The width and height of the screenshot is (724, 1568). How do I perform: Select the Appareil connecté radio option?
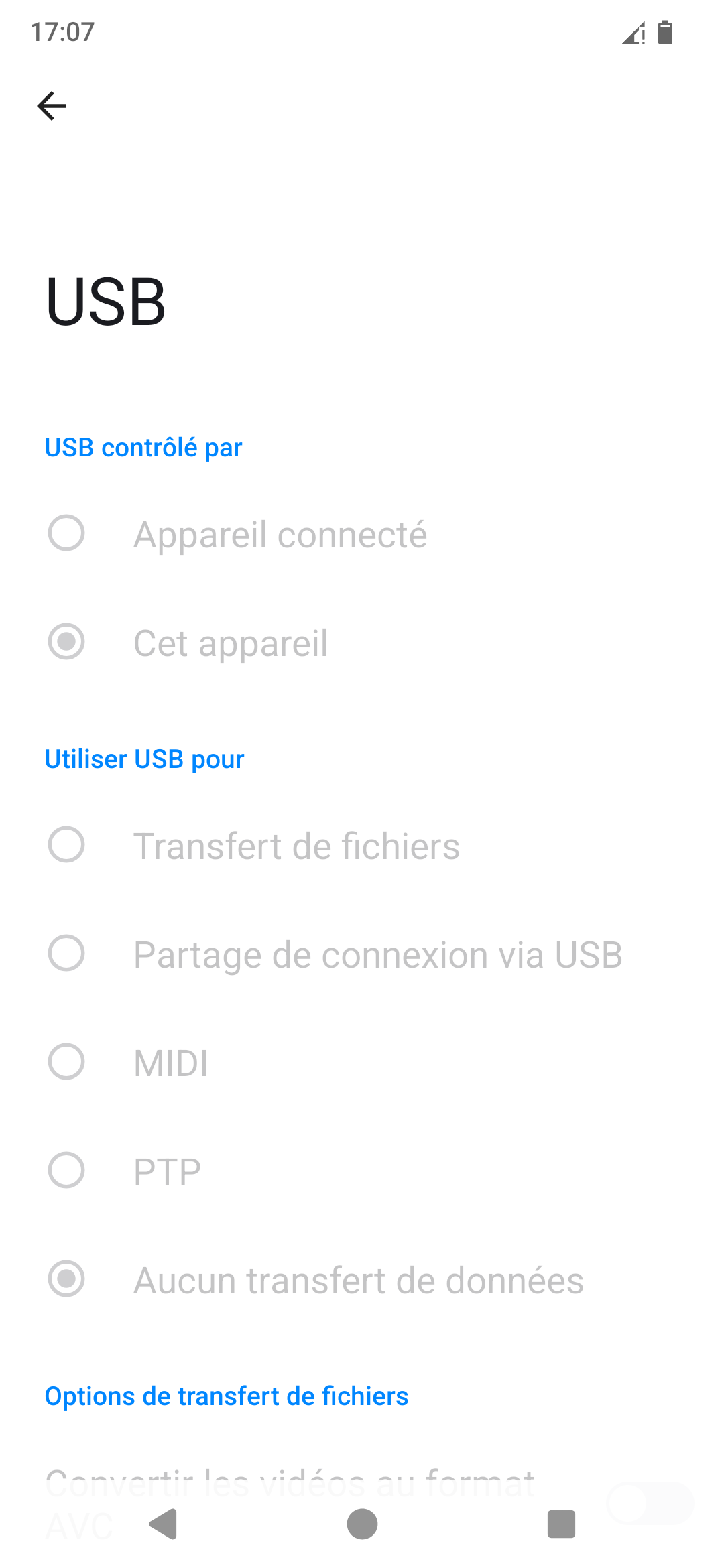(362, 534)
